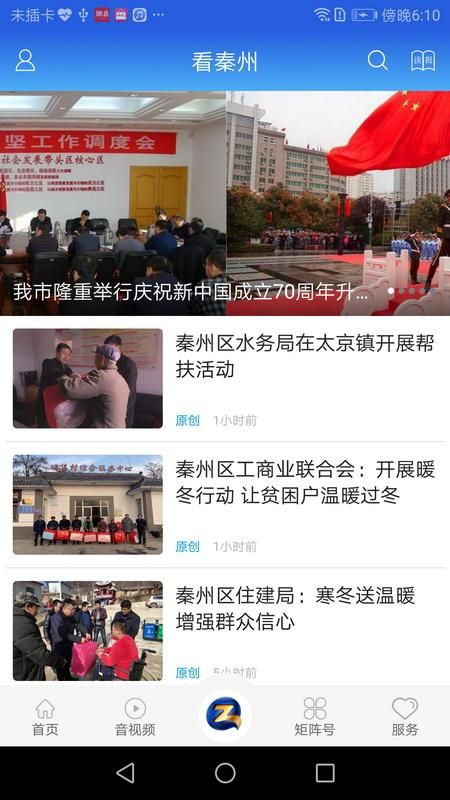The width and height of the screenshot is (450, 800).
Task: Open article 秦州区住建局：寒冬送温暖
Action: [225, 630]
